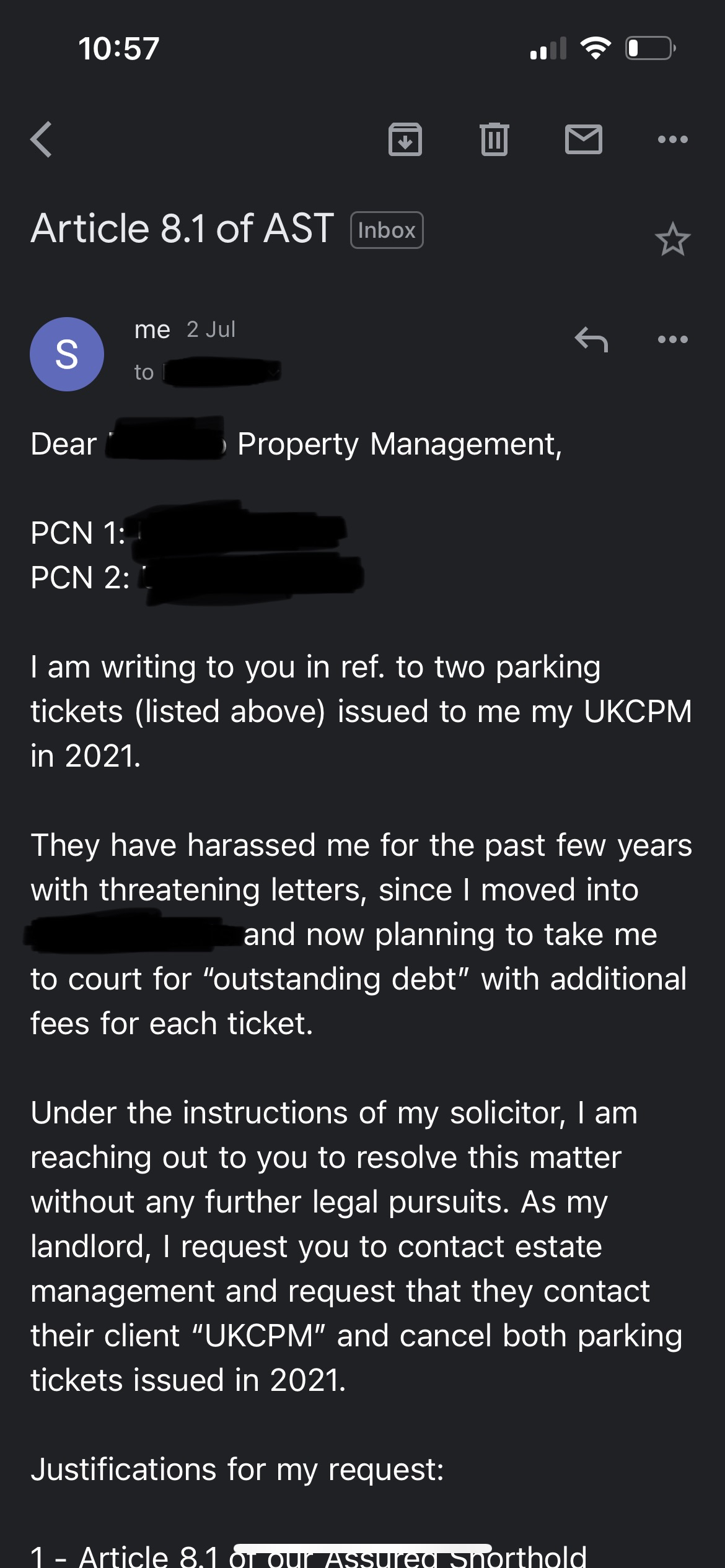Open the sender avatar with letter S
Screen dimensions: 725x1568
(x=67, y=354)
